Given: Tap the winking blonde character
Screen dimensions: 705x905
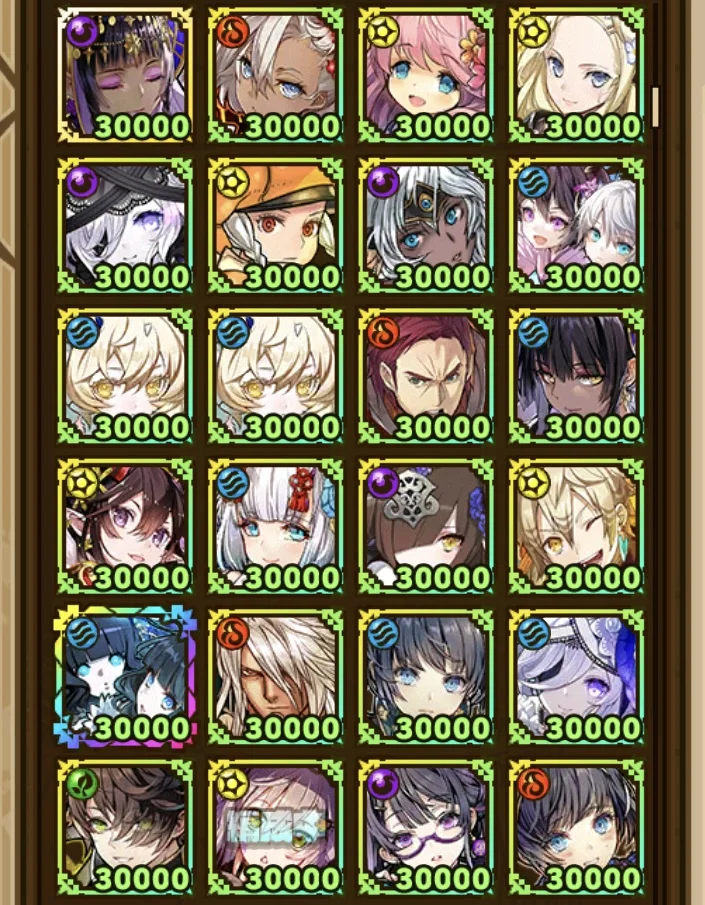Looking at the screenshot, I should coord(576,527).
